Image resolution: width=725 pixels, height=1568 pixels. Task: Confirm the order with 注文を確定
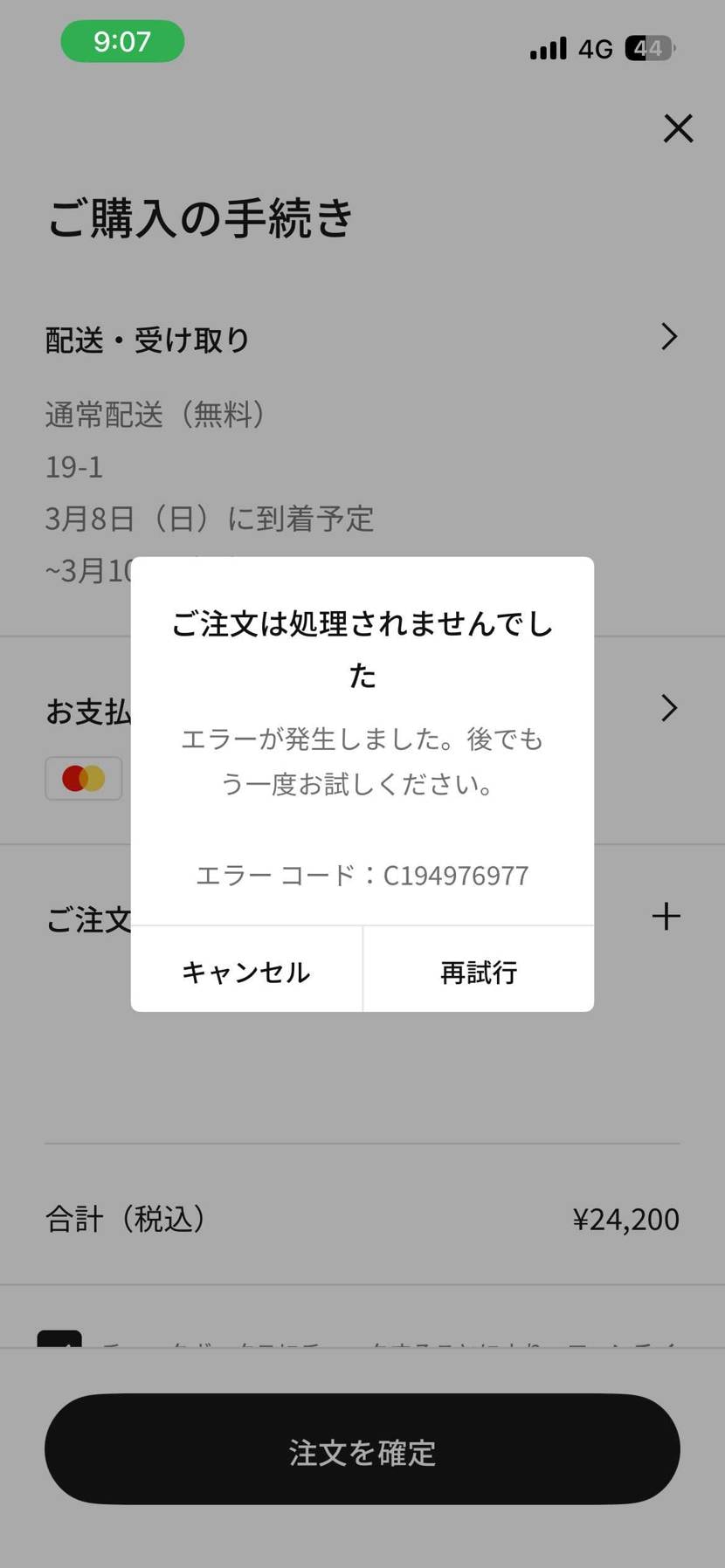pos(362,1449)
